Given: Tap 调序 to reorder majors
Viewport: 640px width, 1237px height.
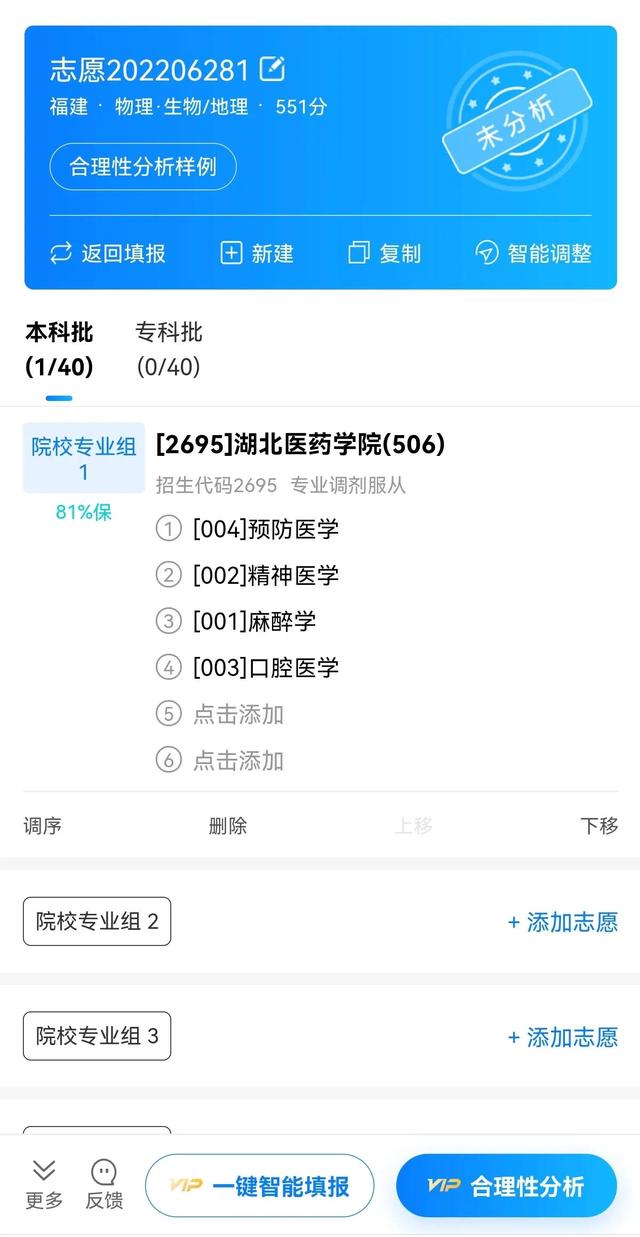Looking at the screenshot, I should pyautogui.click(x=43, y=826).
